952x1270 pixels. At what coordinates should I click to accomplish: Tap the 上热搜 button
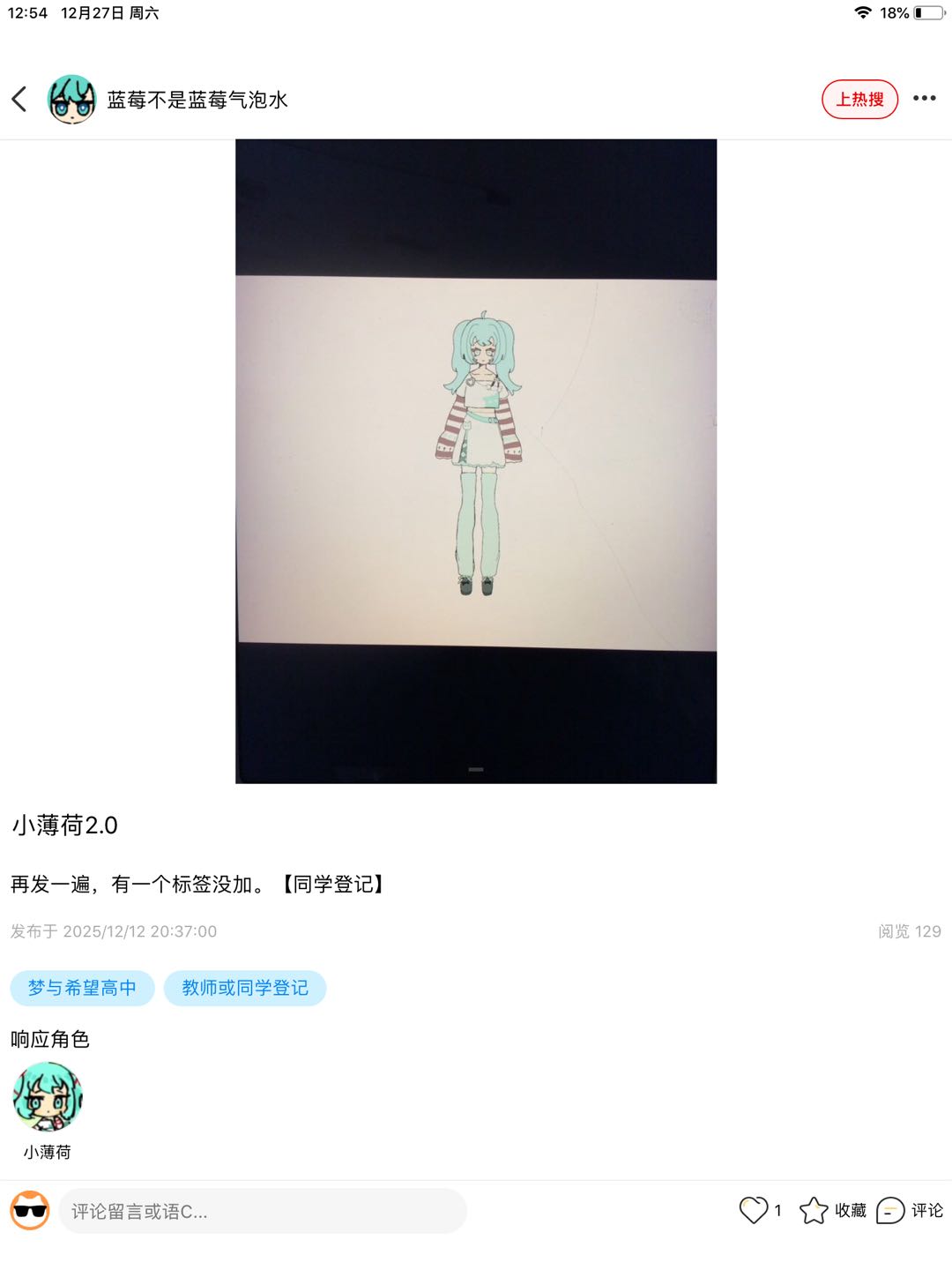(x=859, y=99)
